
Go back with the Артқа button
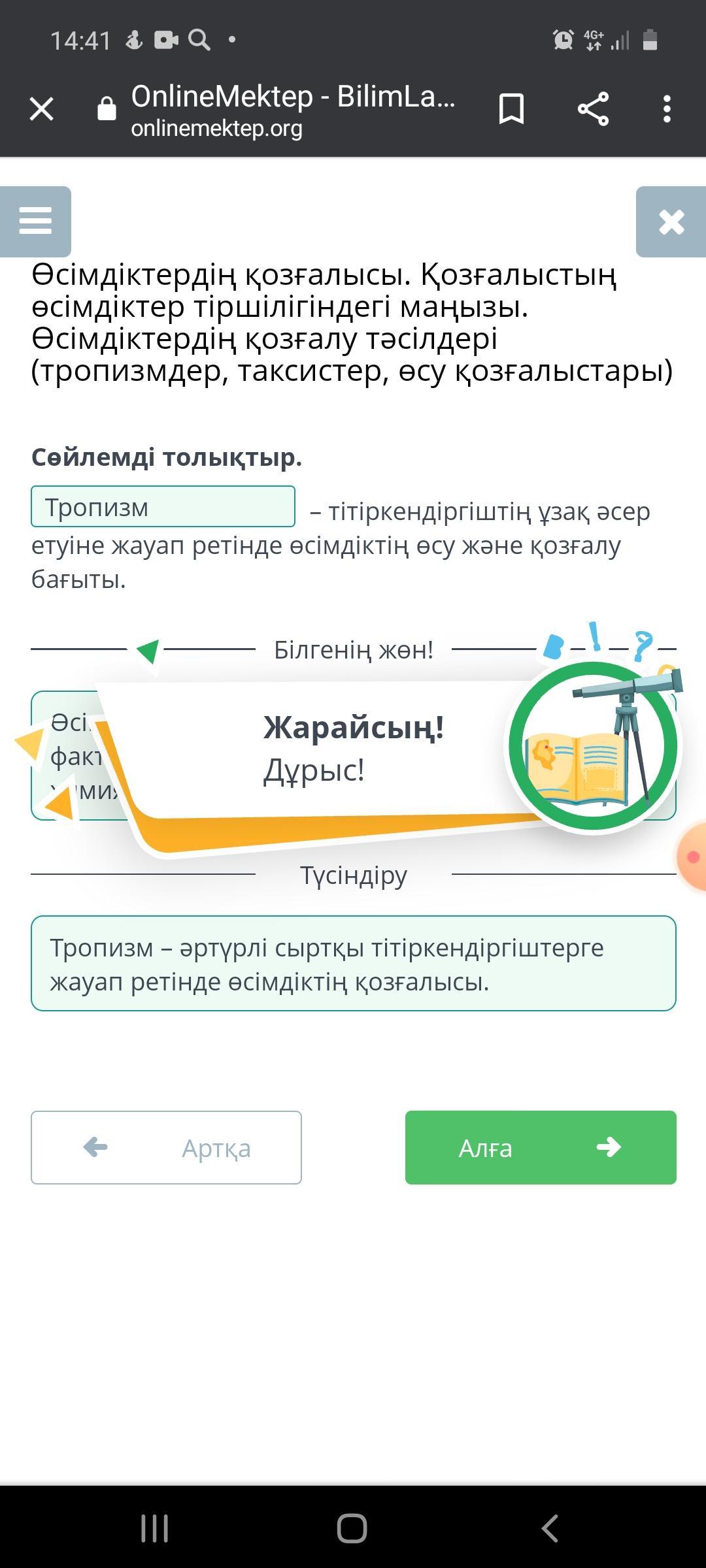click(166, 1147)
